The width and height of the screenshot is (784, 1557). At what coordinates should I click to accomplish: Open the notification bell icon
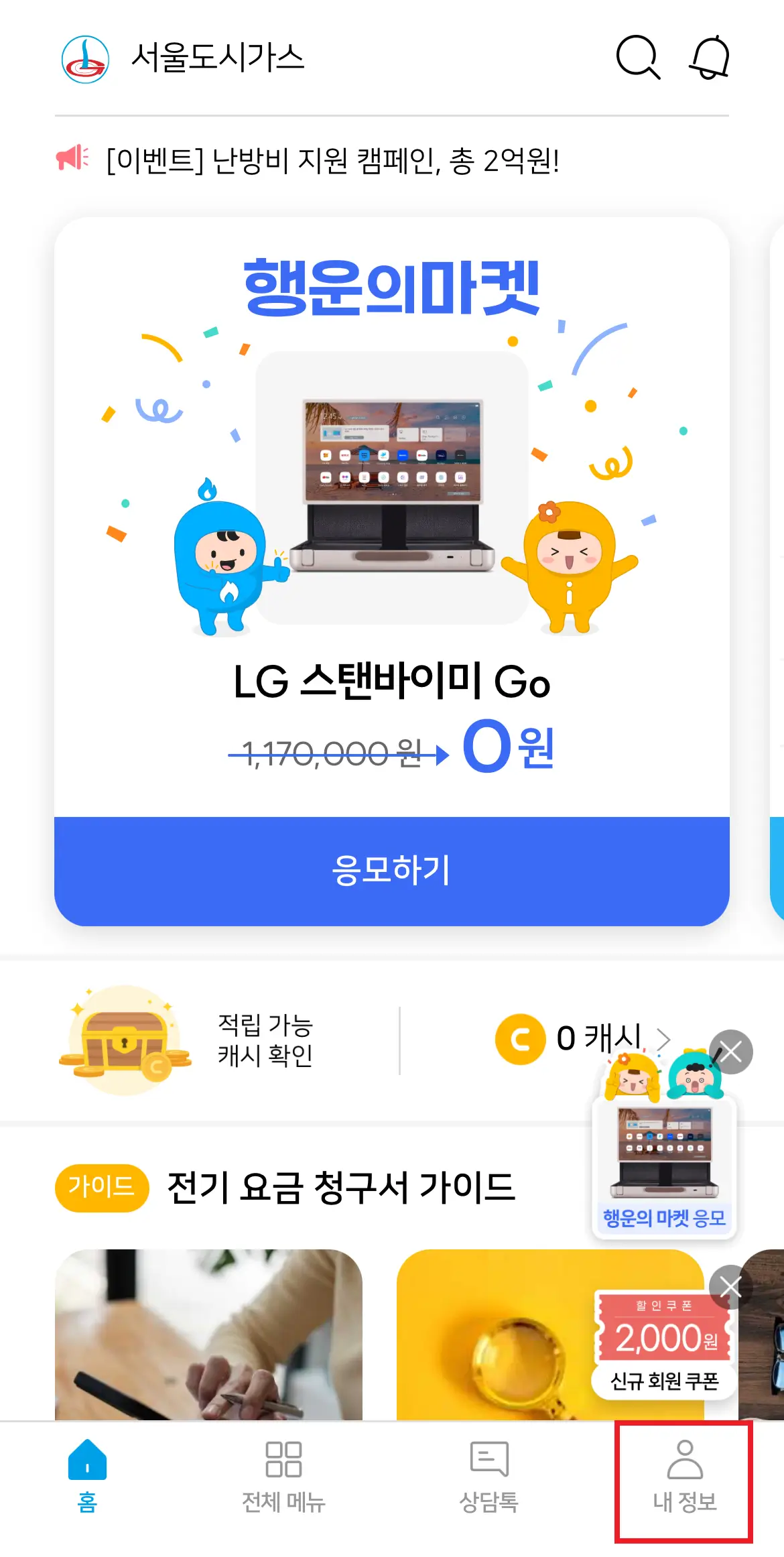pyautogui.click(x=710, y=57)
